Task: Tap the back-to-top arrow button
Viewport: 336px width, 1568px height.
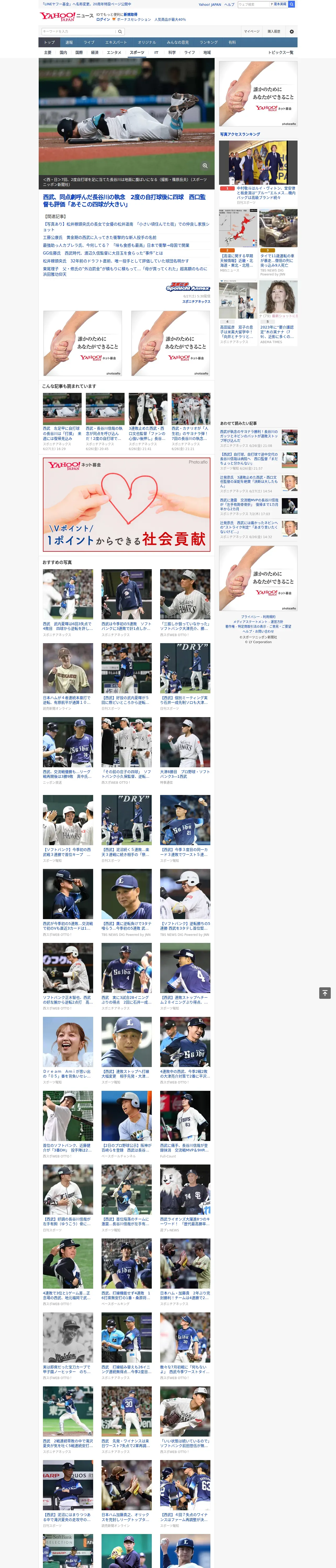Action: point(325,993)
